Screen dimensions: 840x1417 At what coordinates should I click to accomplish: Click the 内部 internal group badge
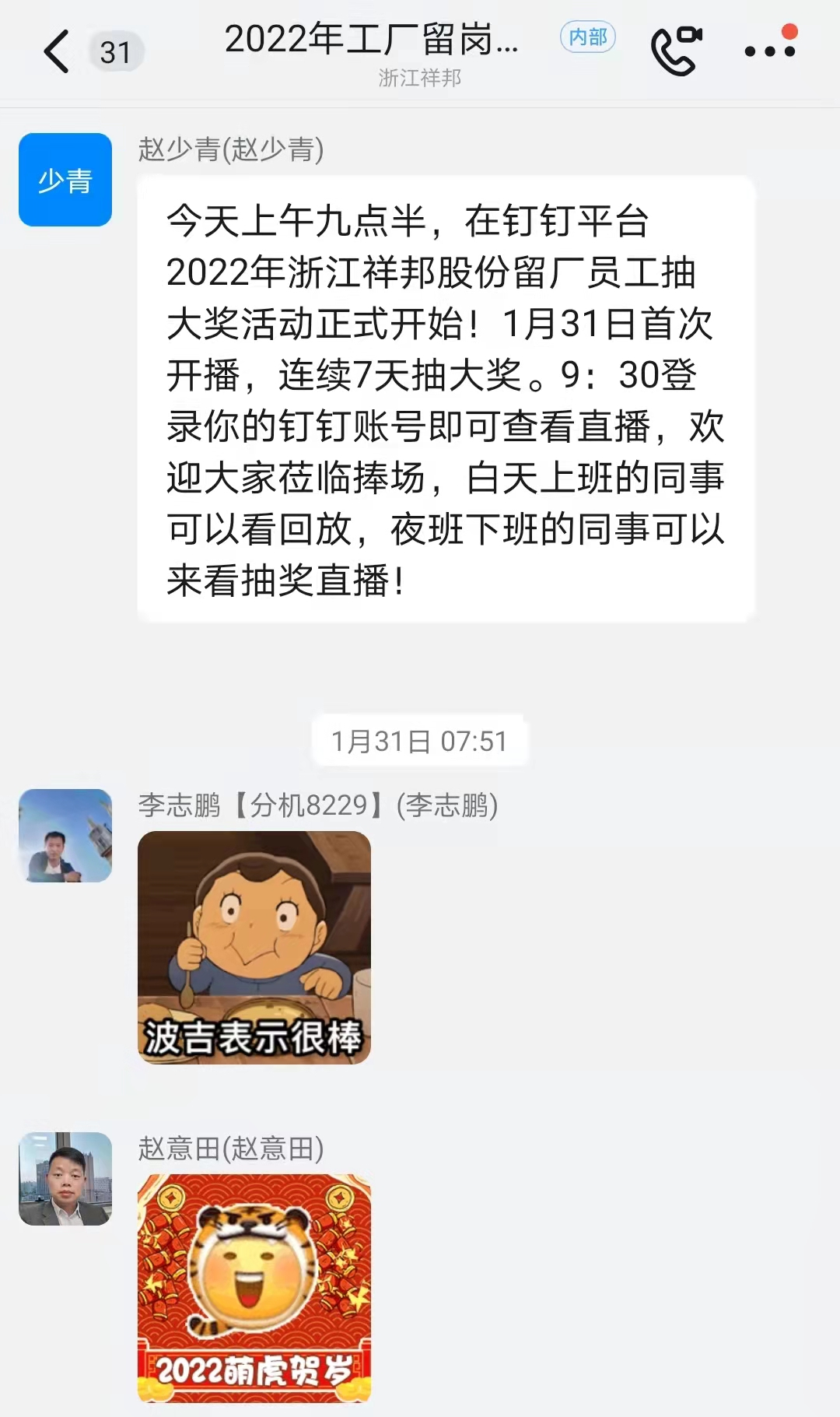pos(588,37)
